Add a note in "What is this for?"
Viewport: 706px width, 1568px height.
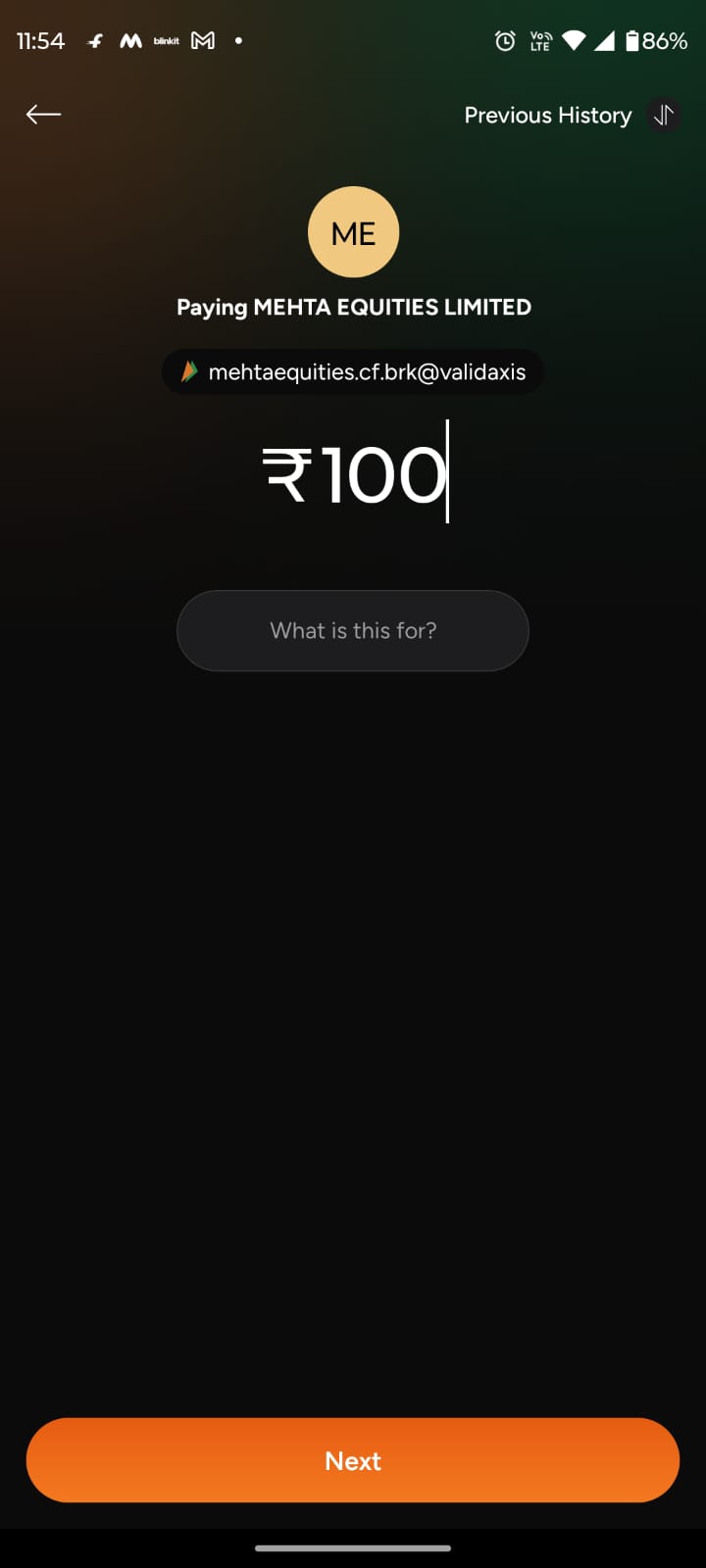coord(353,630)
